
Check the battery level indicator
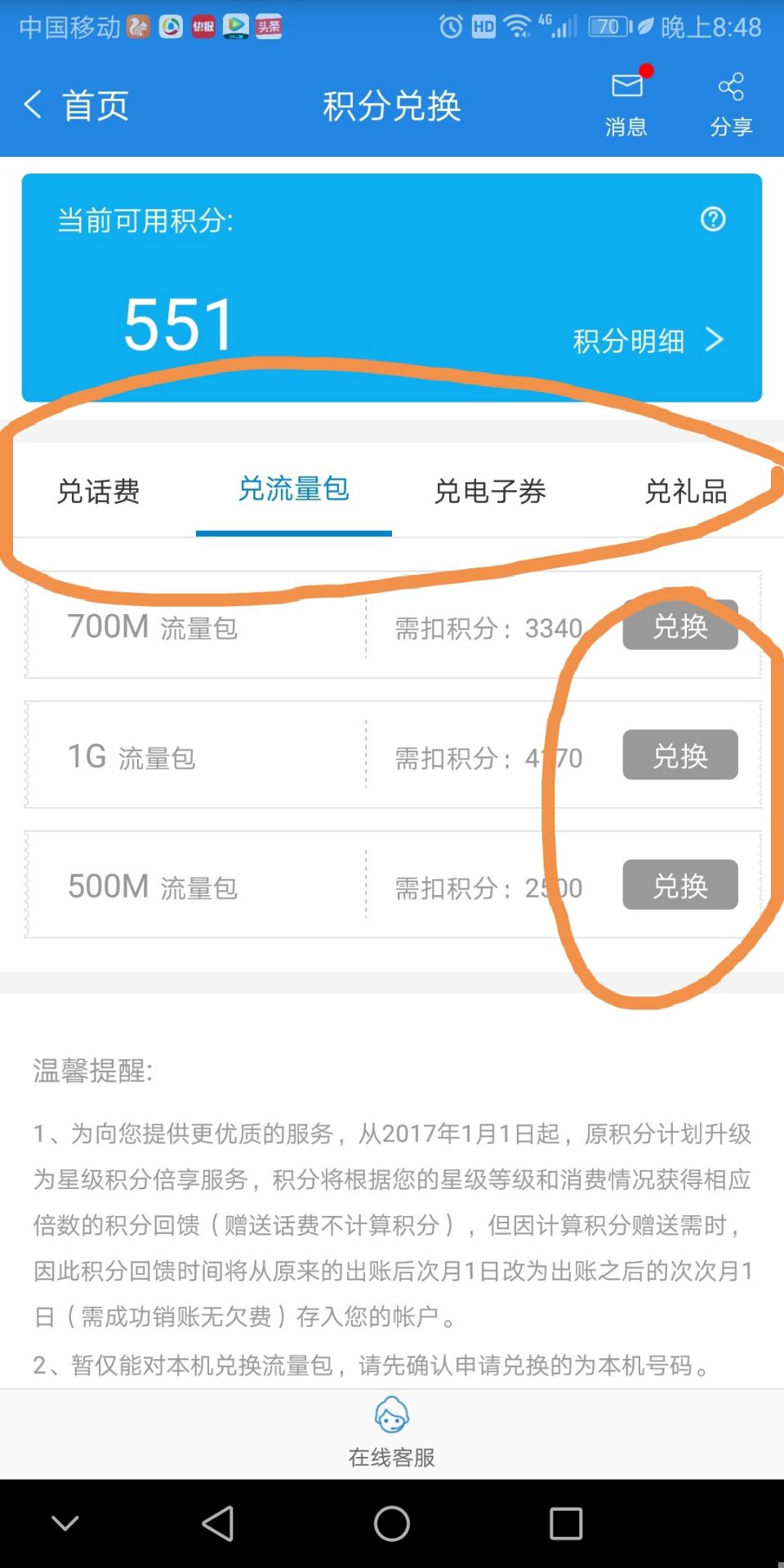pyautogui.click(x=607, y=26)
